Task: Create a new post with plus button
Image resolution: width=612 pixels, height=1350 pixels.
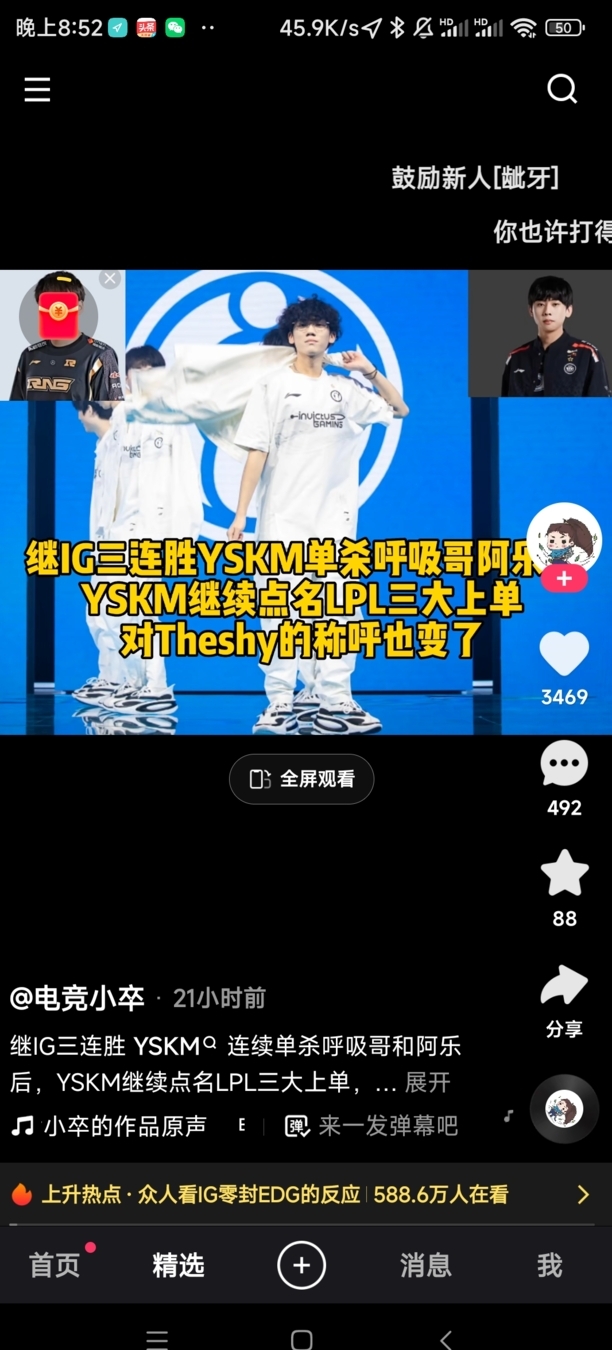Action: (302, 1265)
